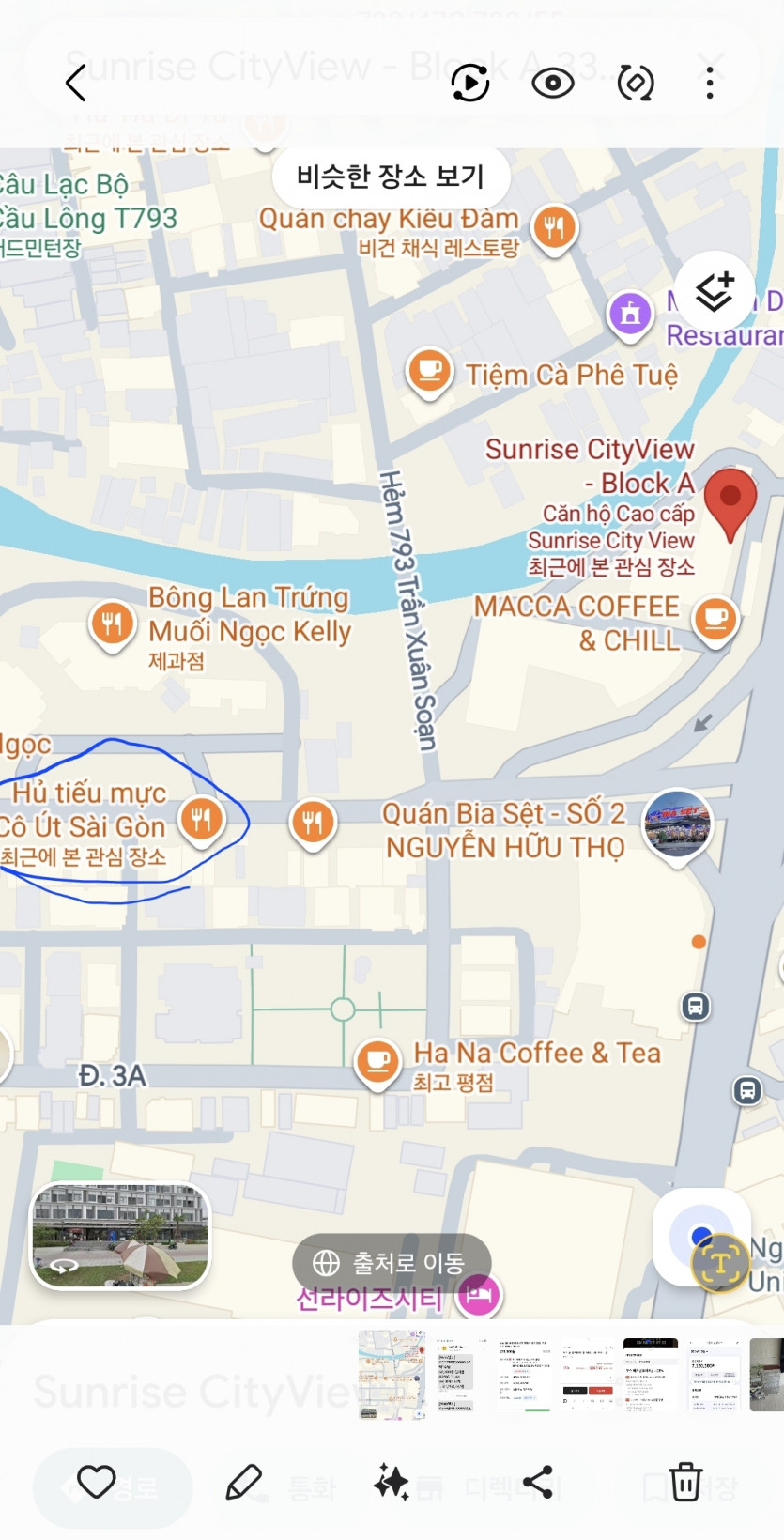Extract text with the yellow T icon

coord(718,1263)
